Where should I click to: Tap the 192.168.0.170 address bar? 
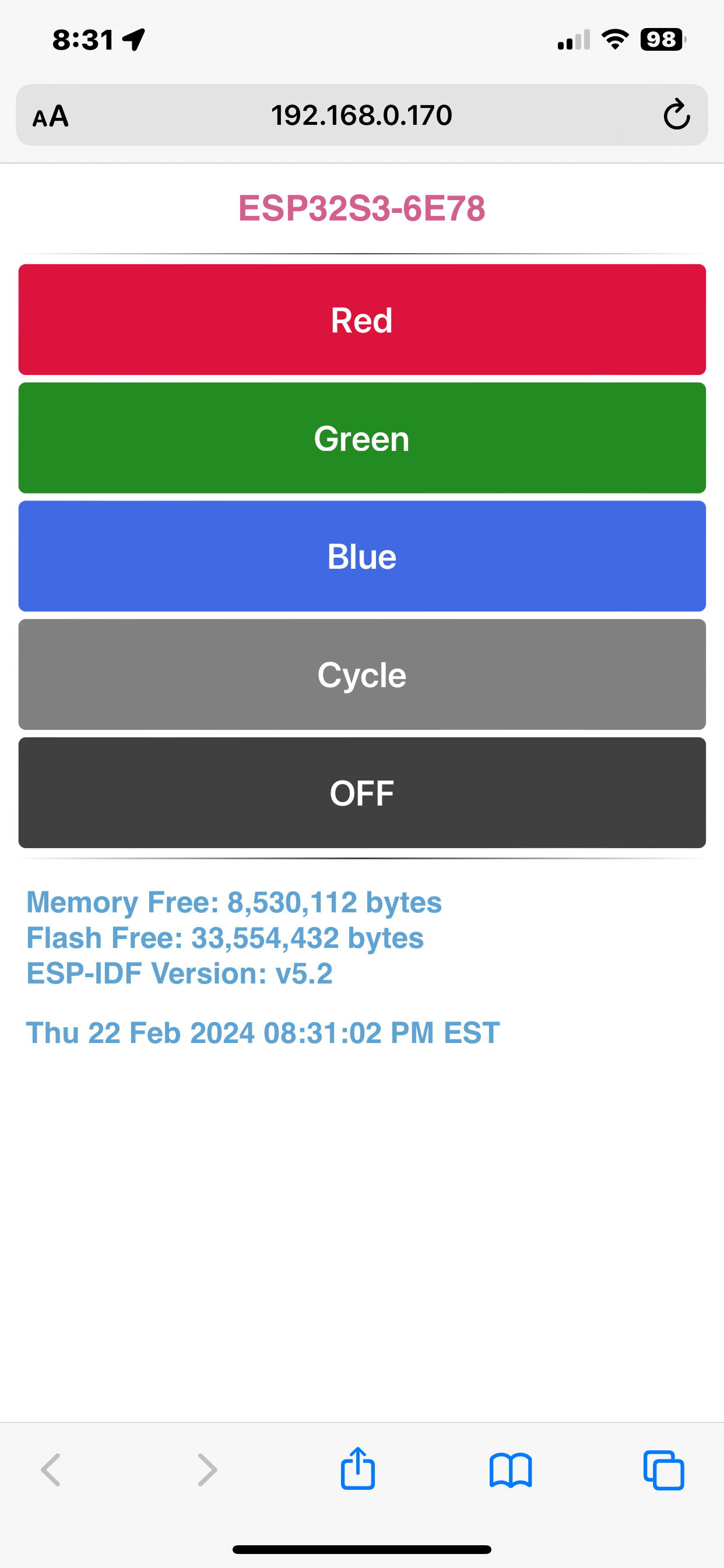pos(362,115)
